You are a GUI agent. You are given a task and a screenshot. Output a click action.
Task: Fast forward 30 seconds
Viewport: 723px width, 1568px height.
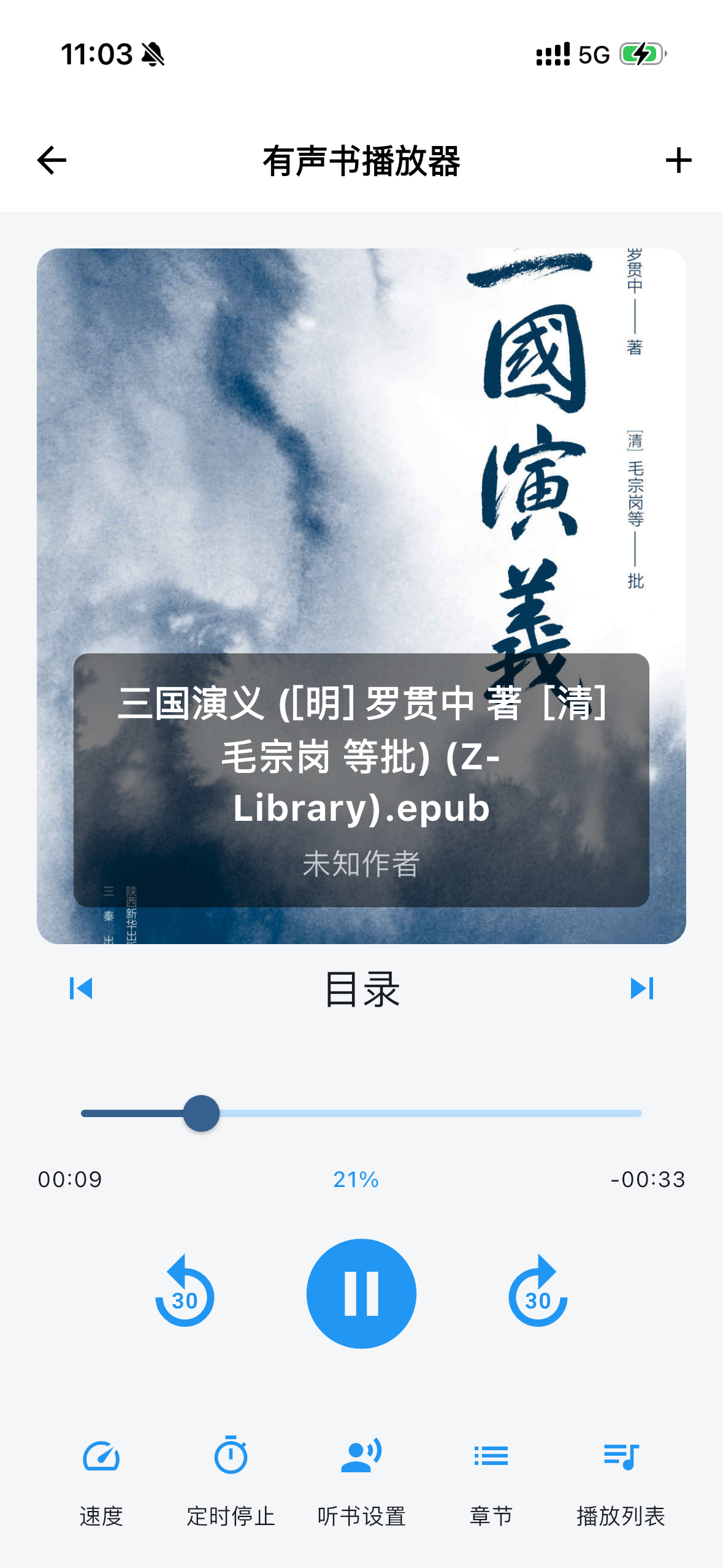click(x=538, y=1293)
